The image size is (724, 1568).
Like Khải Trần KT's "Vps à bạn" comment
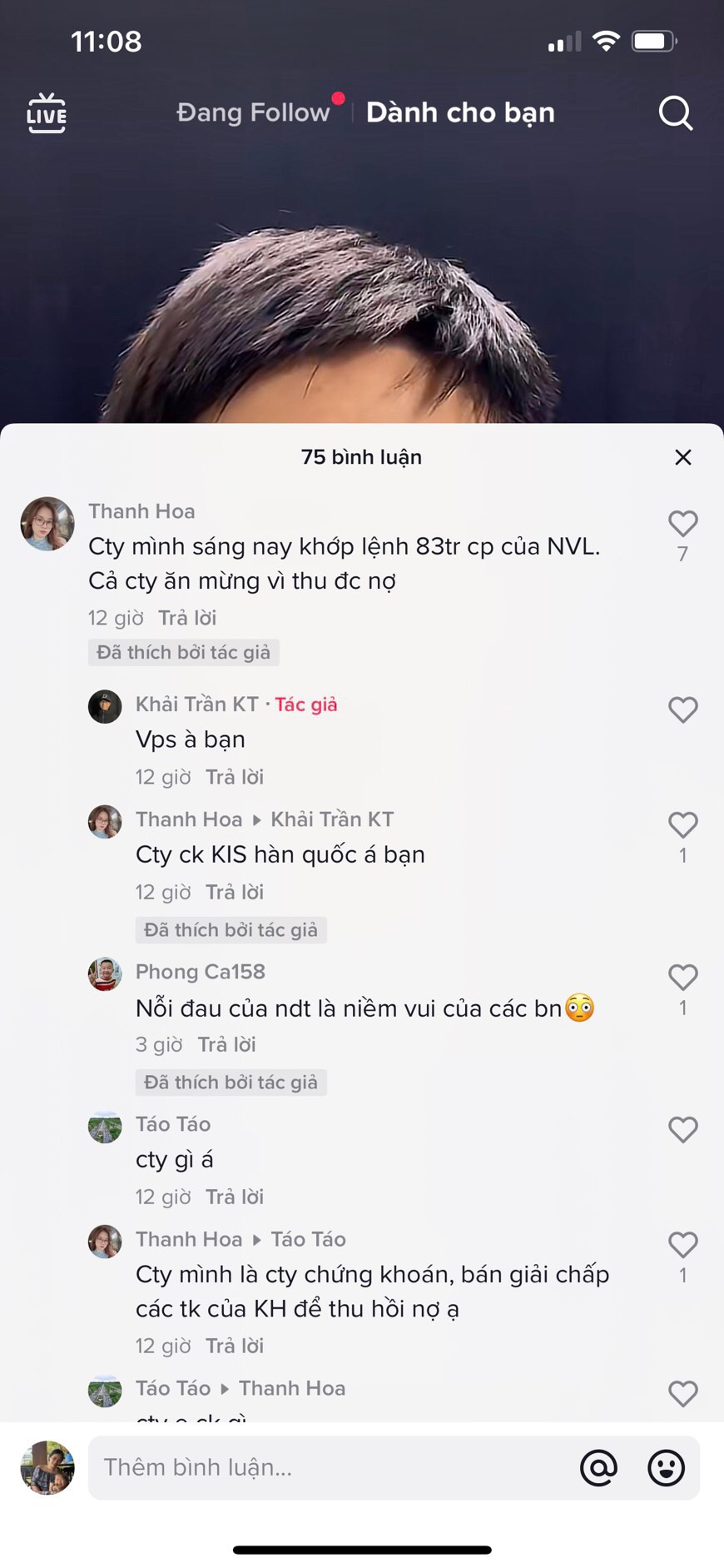pyautogui.click(x=682, y=709)
